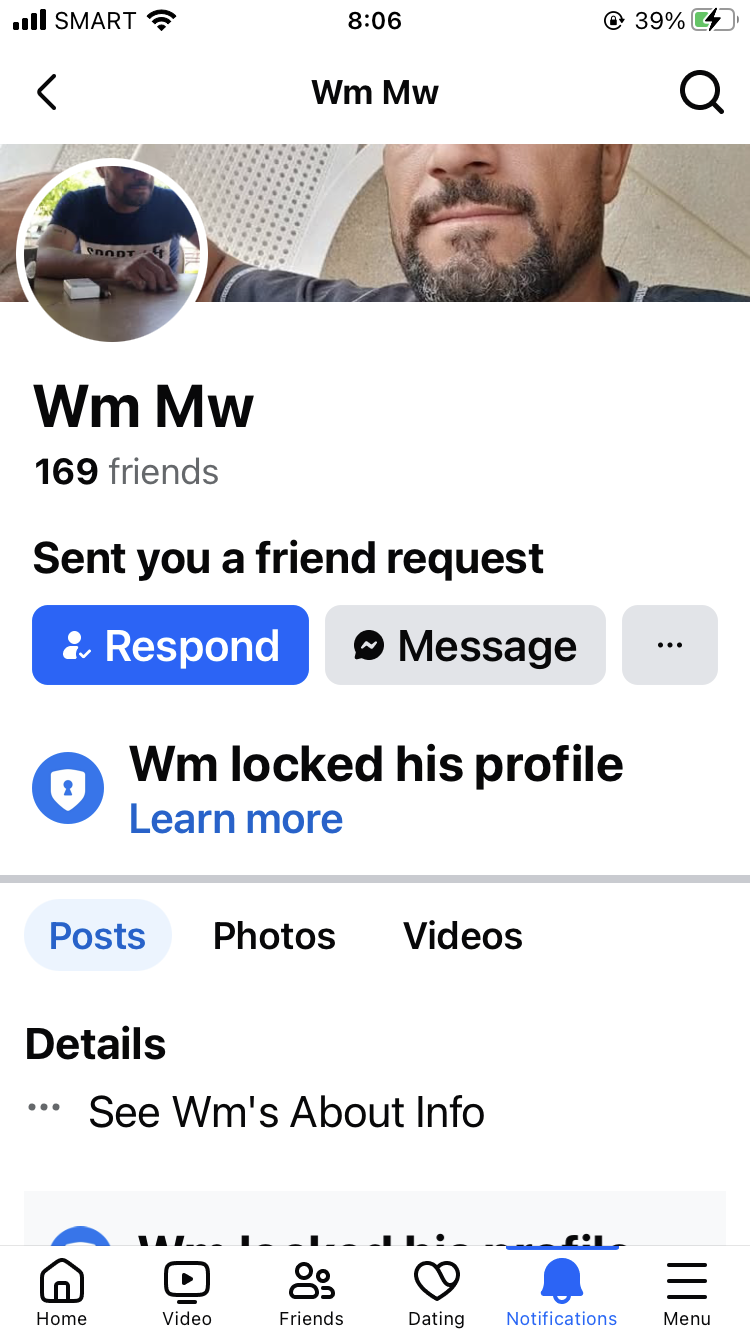Open the Notifications tab
Viewport: 750px width, 1334px height.
(x=561, y=1292)
